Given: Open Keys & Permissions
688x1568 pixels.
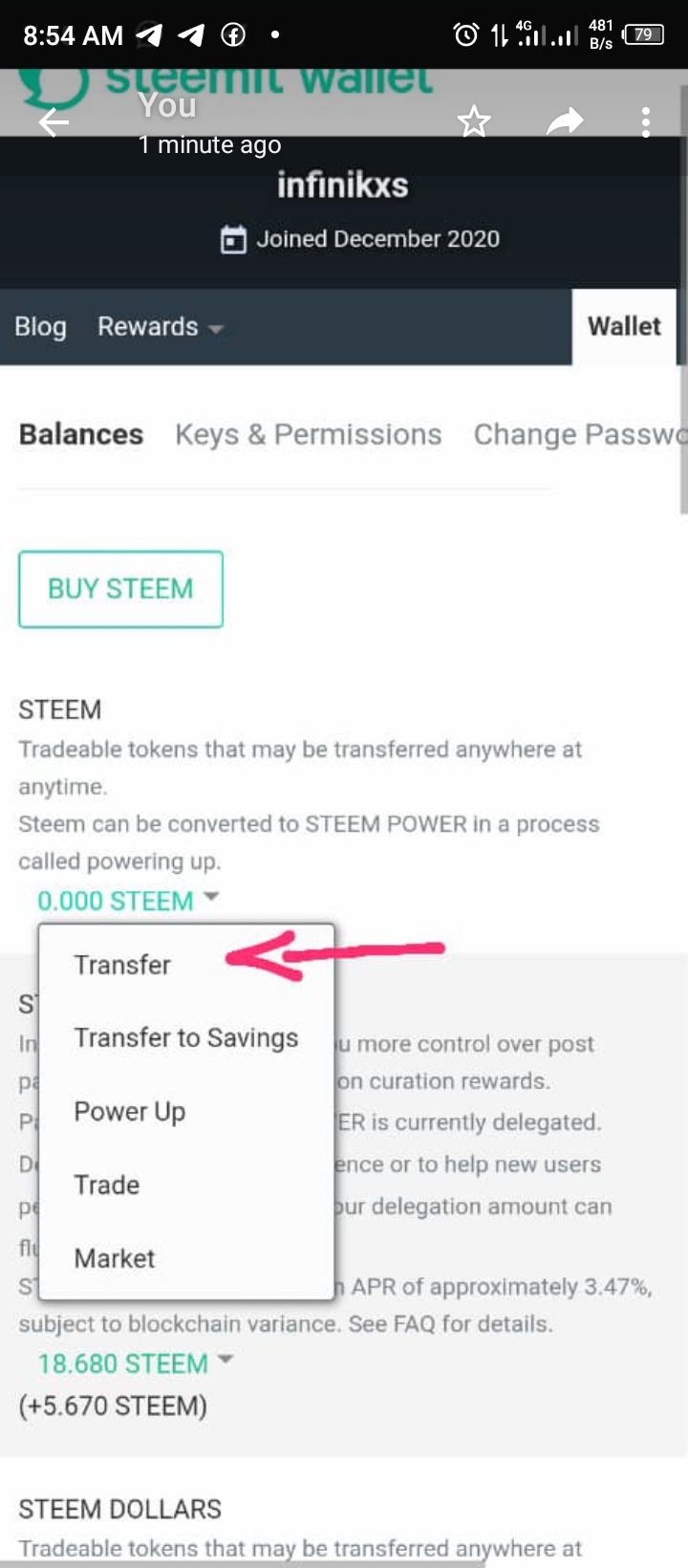Looking at the screenshot, I should click(309, 434).
